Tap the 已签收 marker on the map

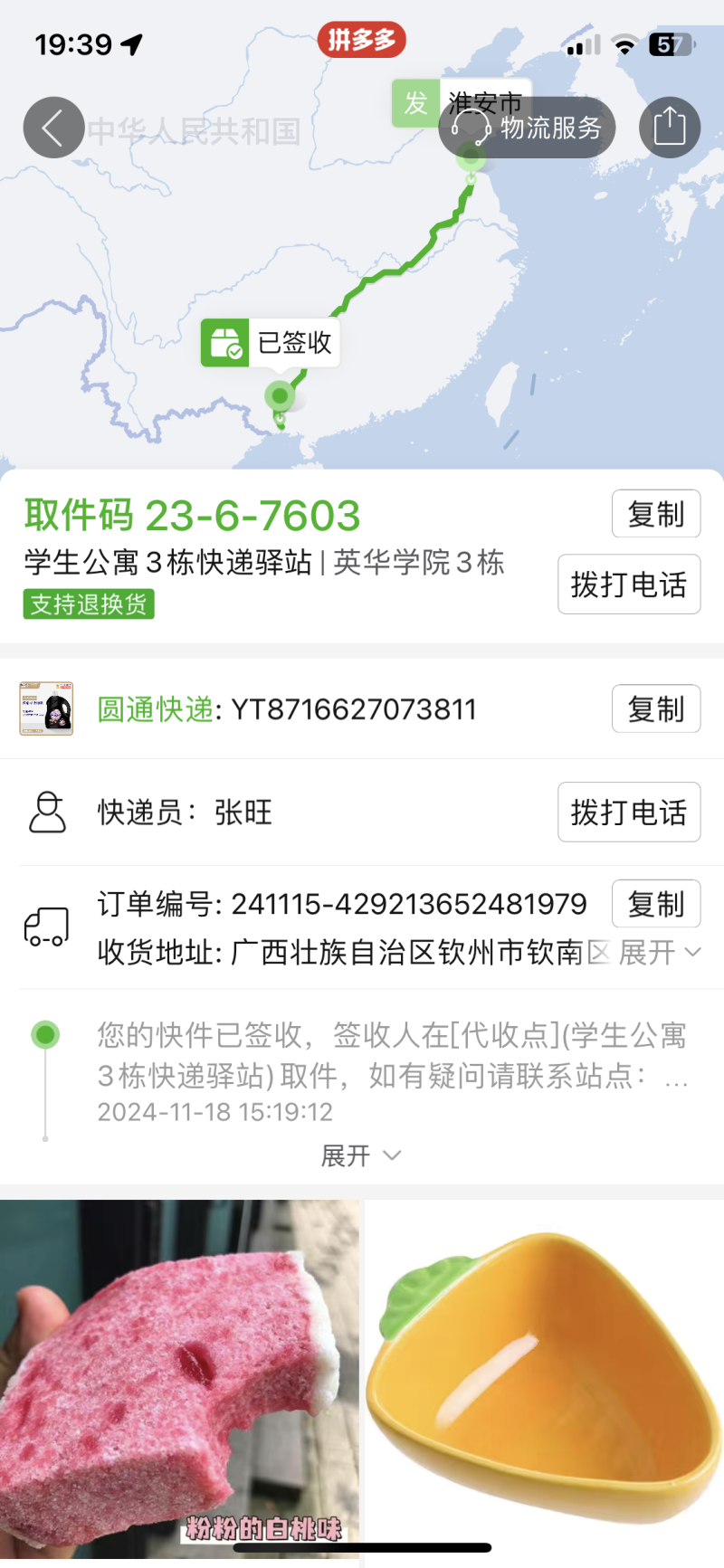(x=271, y=343)
